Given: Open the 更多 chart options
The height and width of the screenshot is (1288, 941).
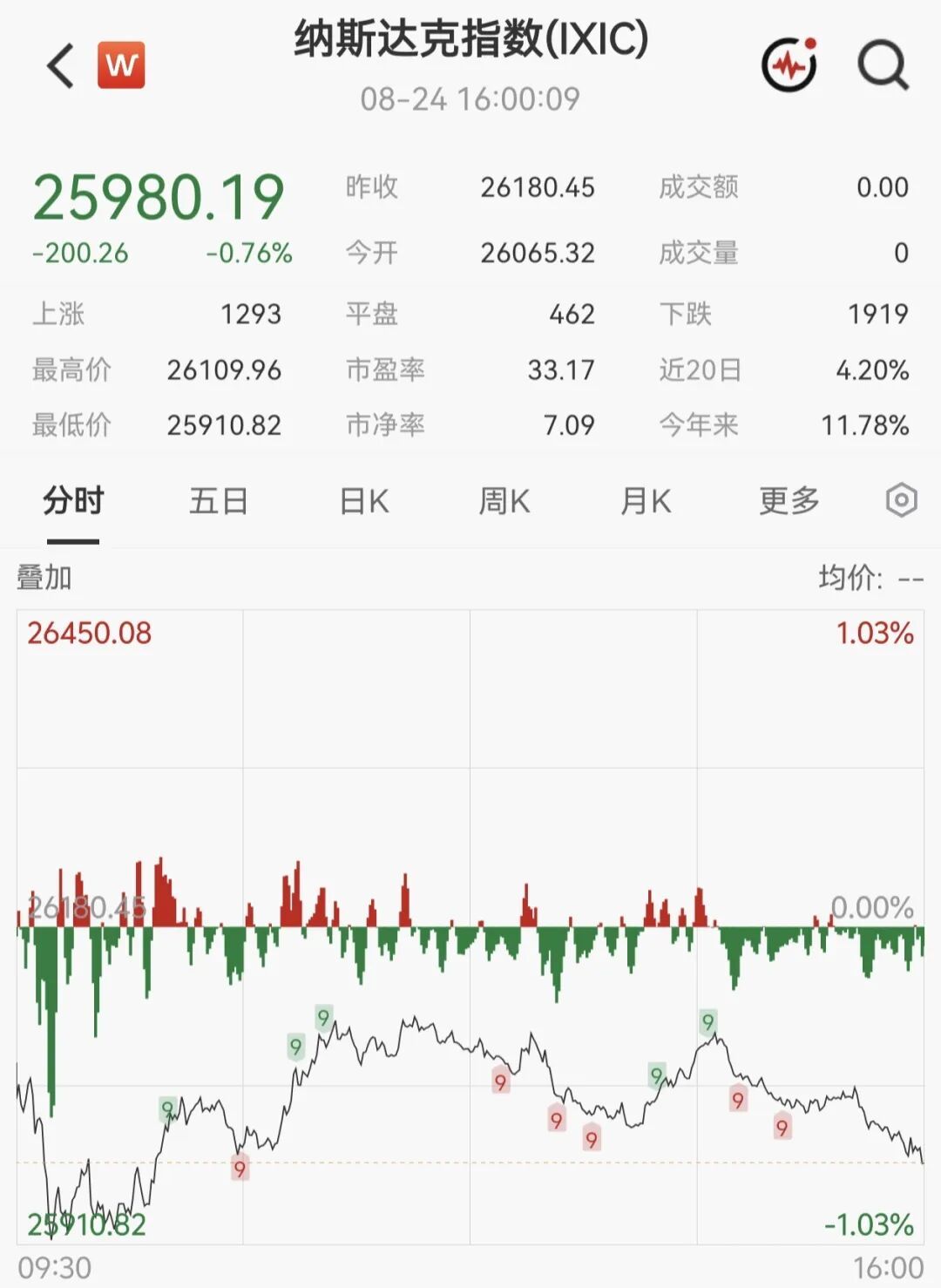Looking at the screenshot, I should point(789,501).
